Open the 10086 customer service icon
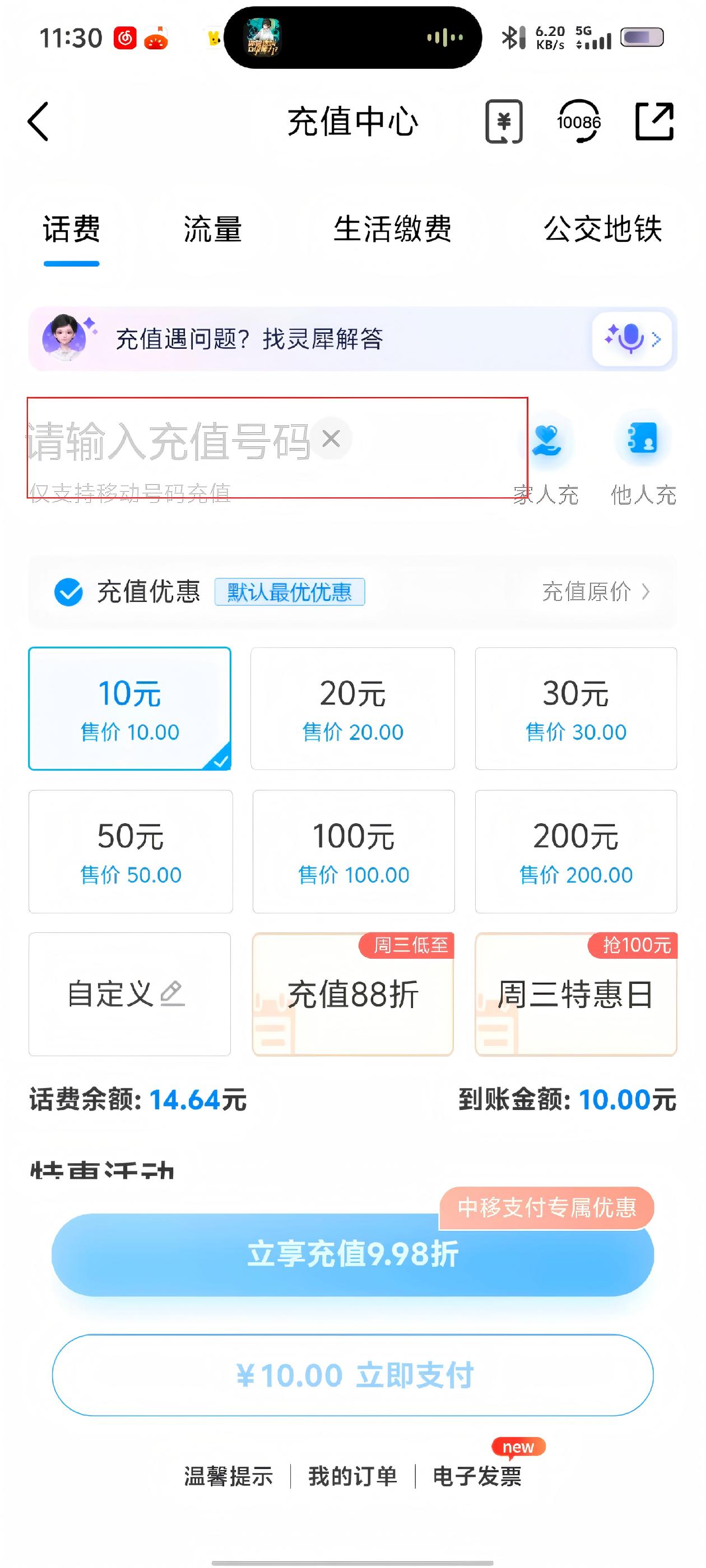The width and height of the screenshot is (706, 1568). pyautogui.click(x=578, y=122)
